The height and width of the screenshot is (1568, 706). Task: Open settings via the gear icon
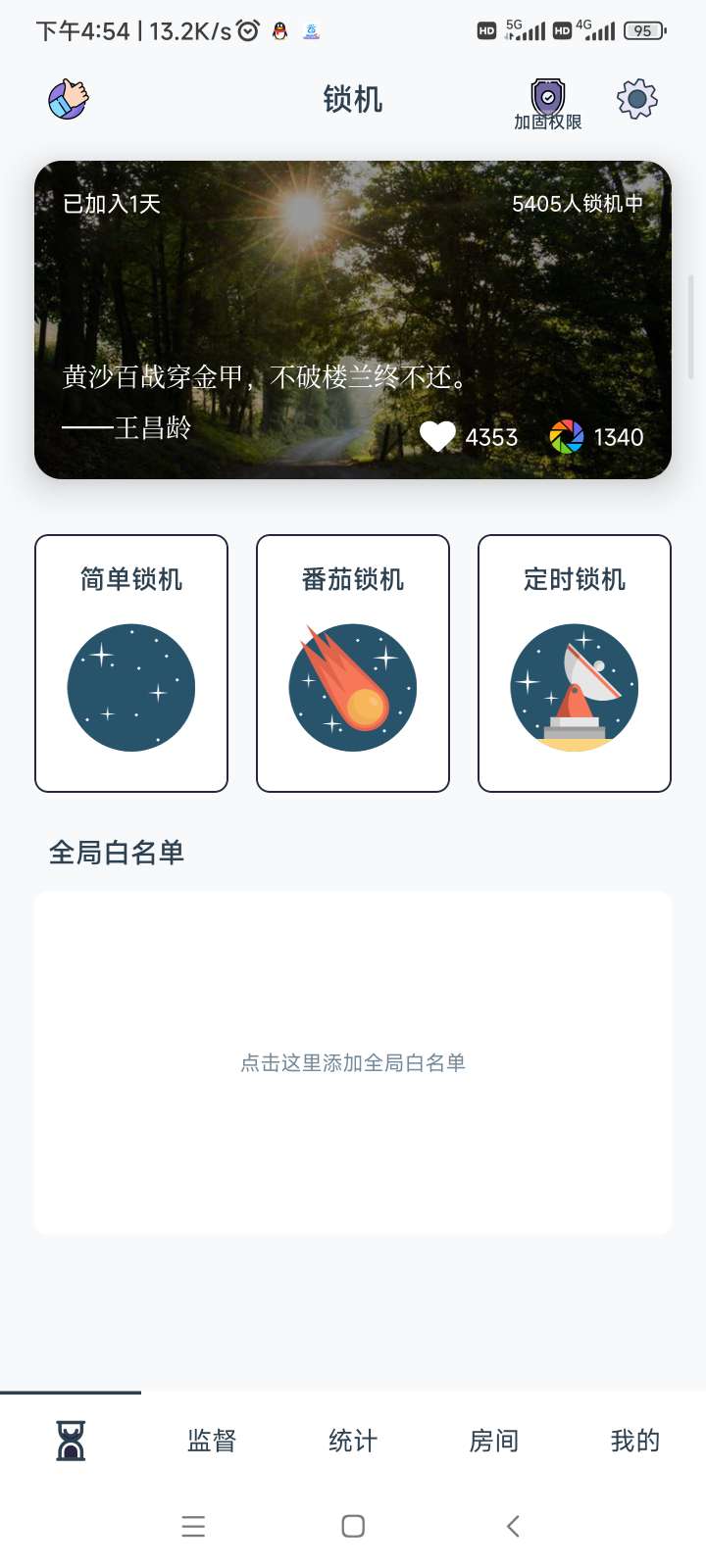pyautogui.click(x=636, y=99)
